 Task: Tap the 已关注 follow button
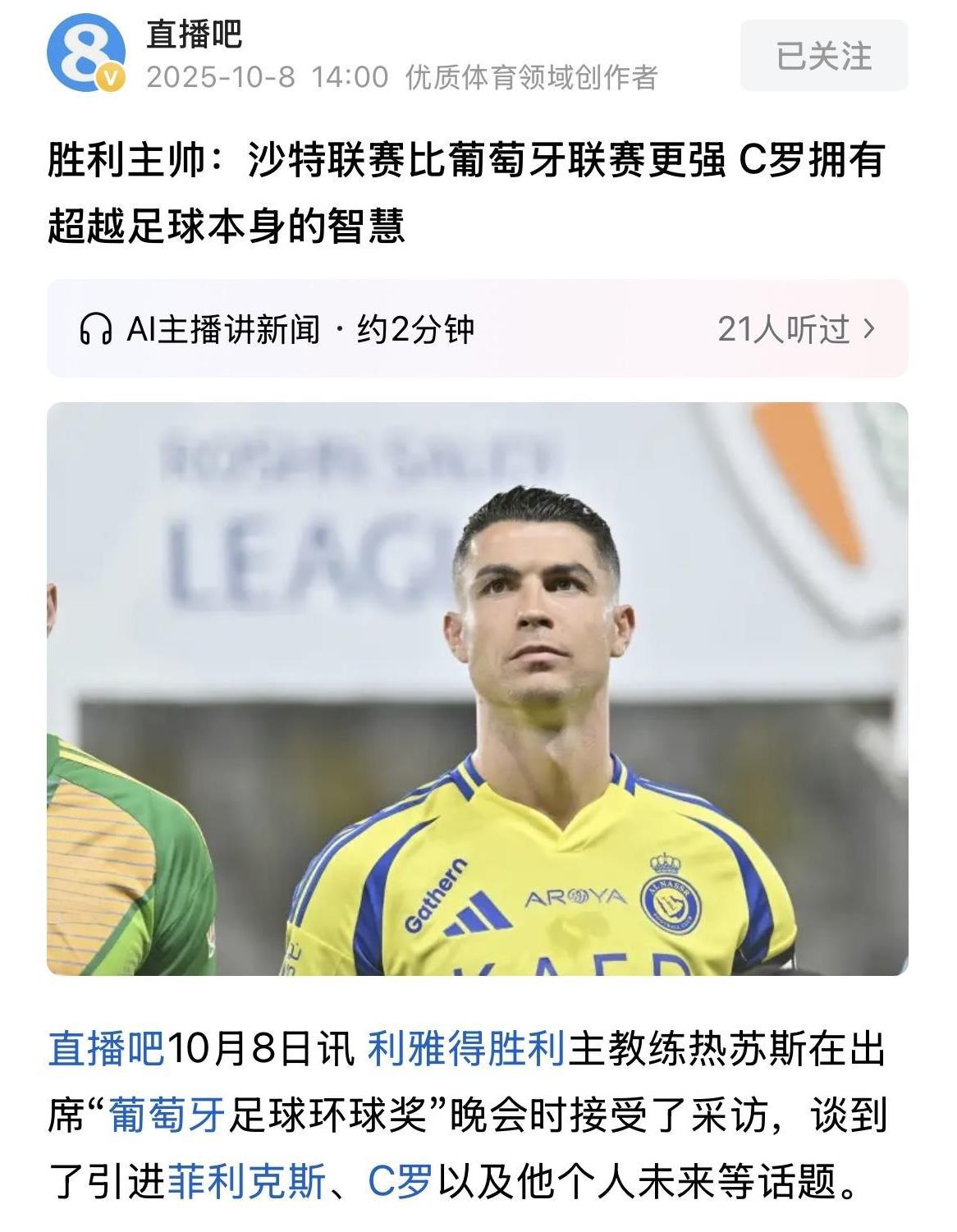point(823,56)
